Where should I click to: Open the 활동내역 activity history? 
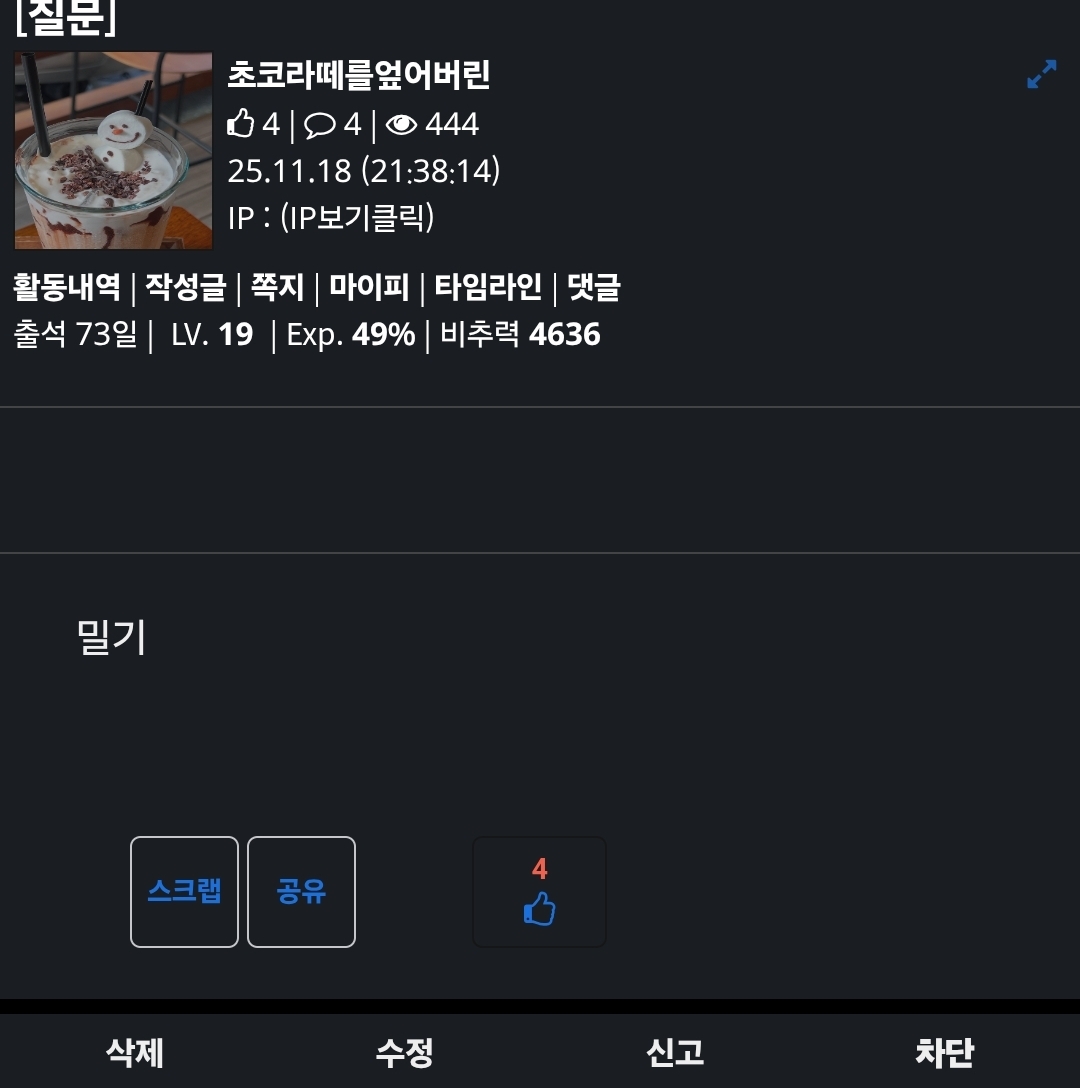(x=66, y=288)
